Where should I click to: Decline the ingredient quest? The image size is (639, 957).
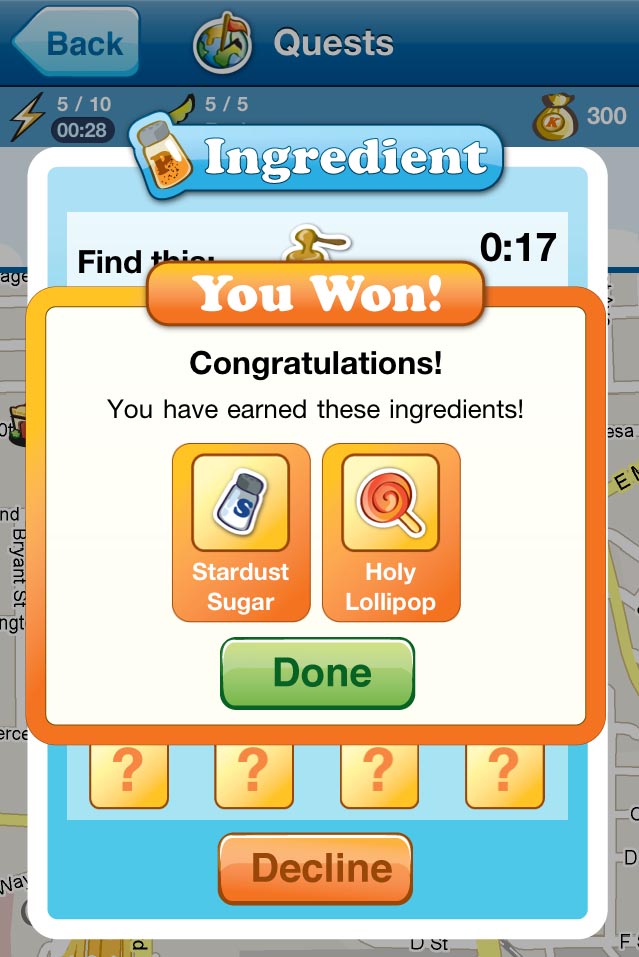315,868
